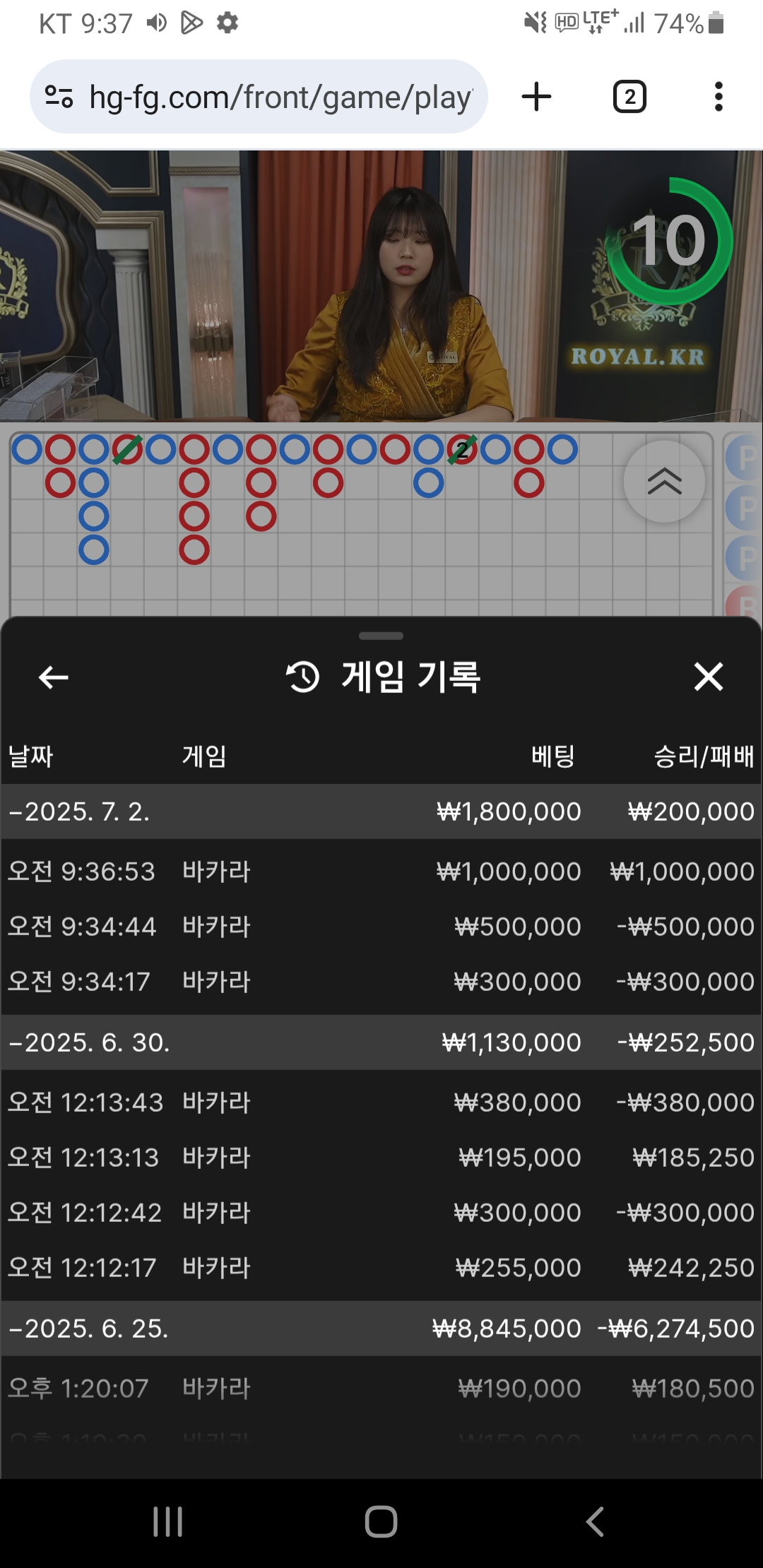
Task: Tap the site info icon in the address bar
Action: pyautogui.click(x=59, y=97)
